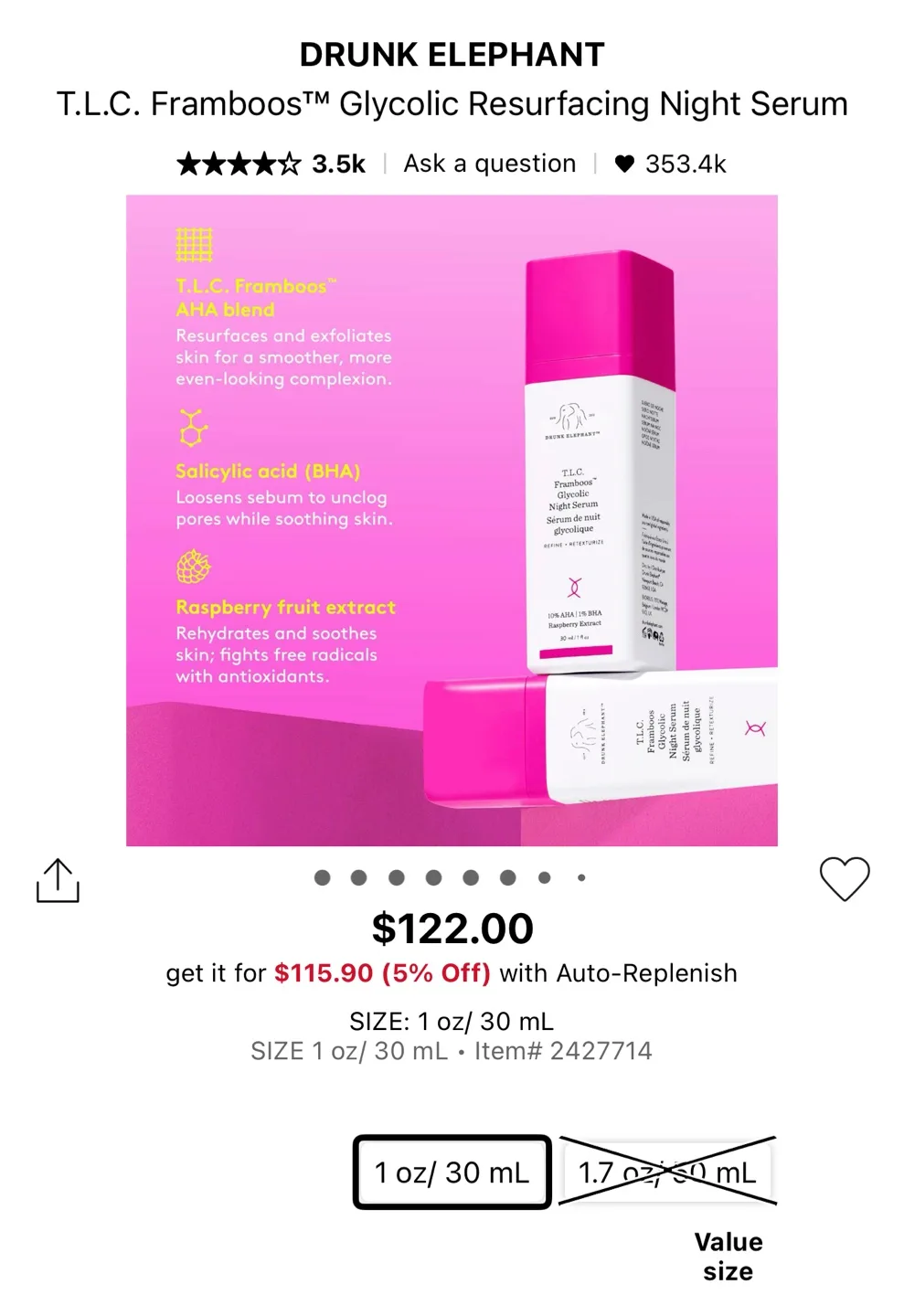Click the Value size label
904x1316 pixels.
click(x=728, y=1255)
